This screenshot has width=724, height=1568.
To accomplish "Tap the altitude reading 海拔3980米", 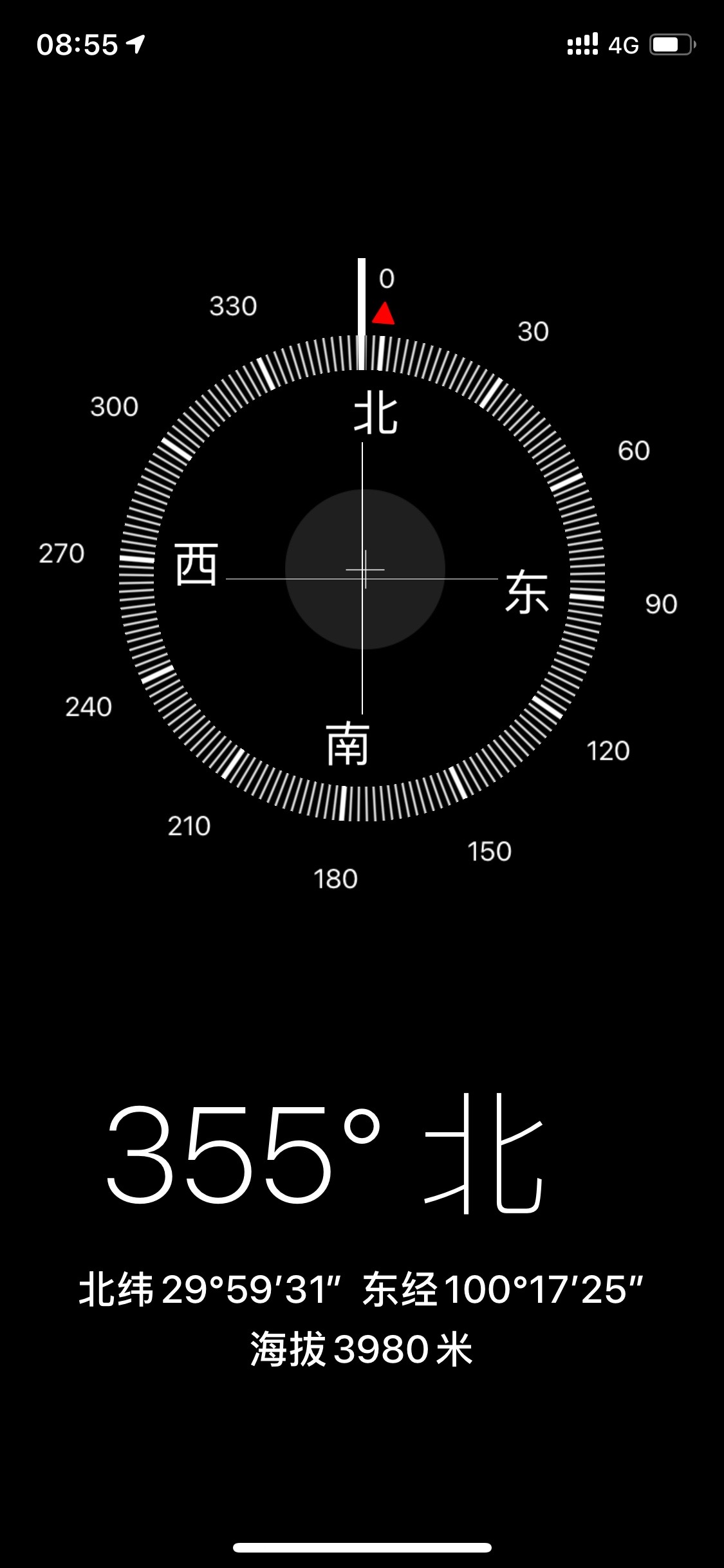I will 362,1345.
